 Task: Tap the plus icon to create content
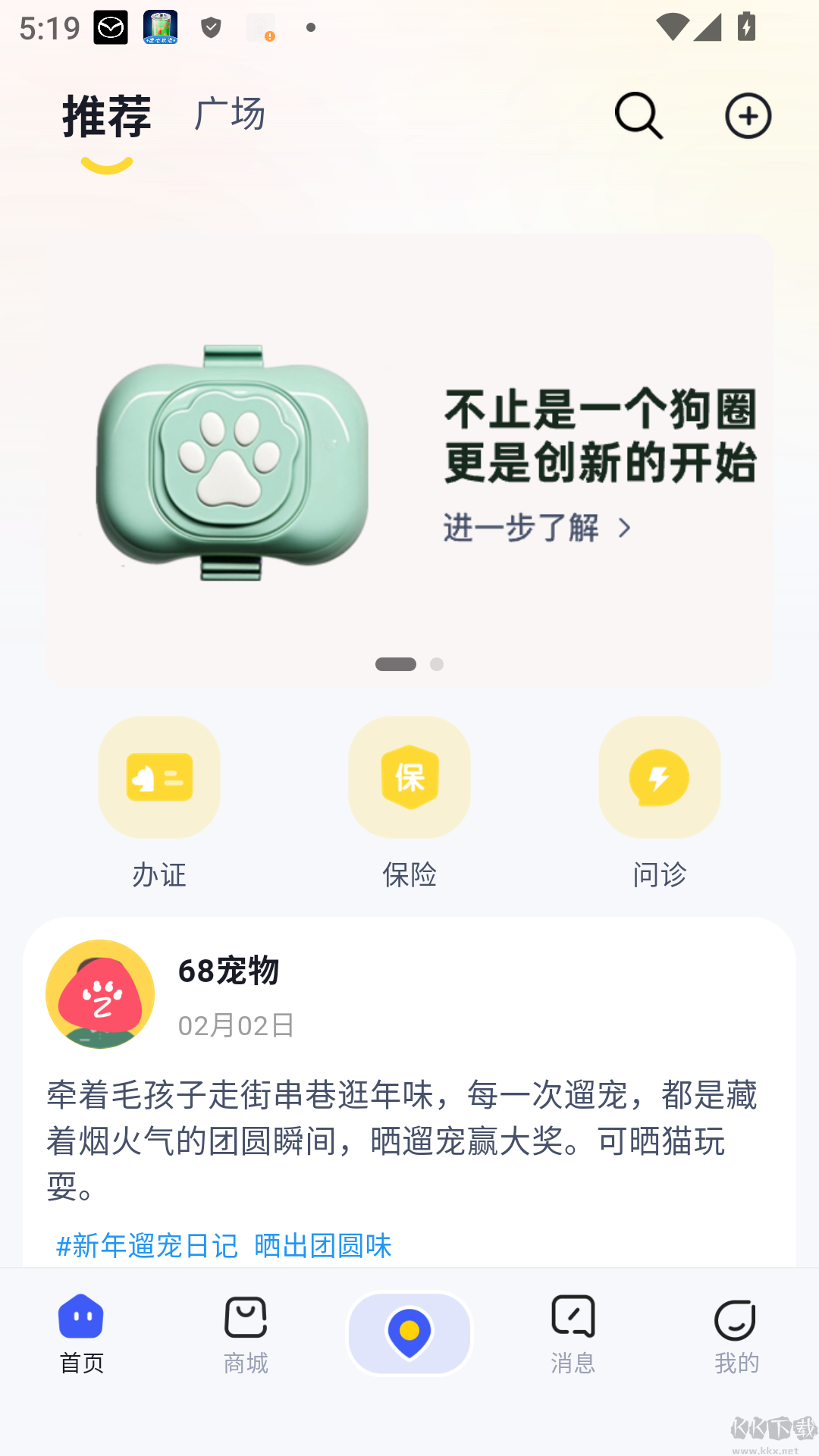(748, 116)
